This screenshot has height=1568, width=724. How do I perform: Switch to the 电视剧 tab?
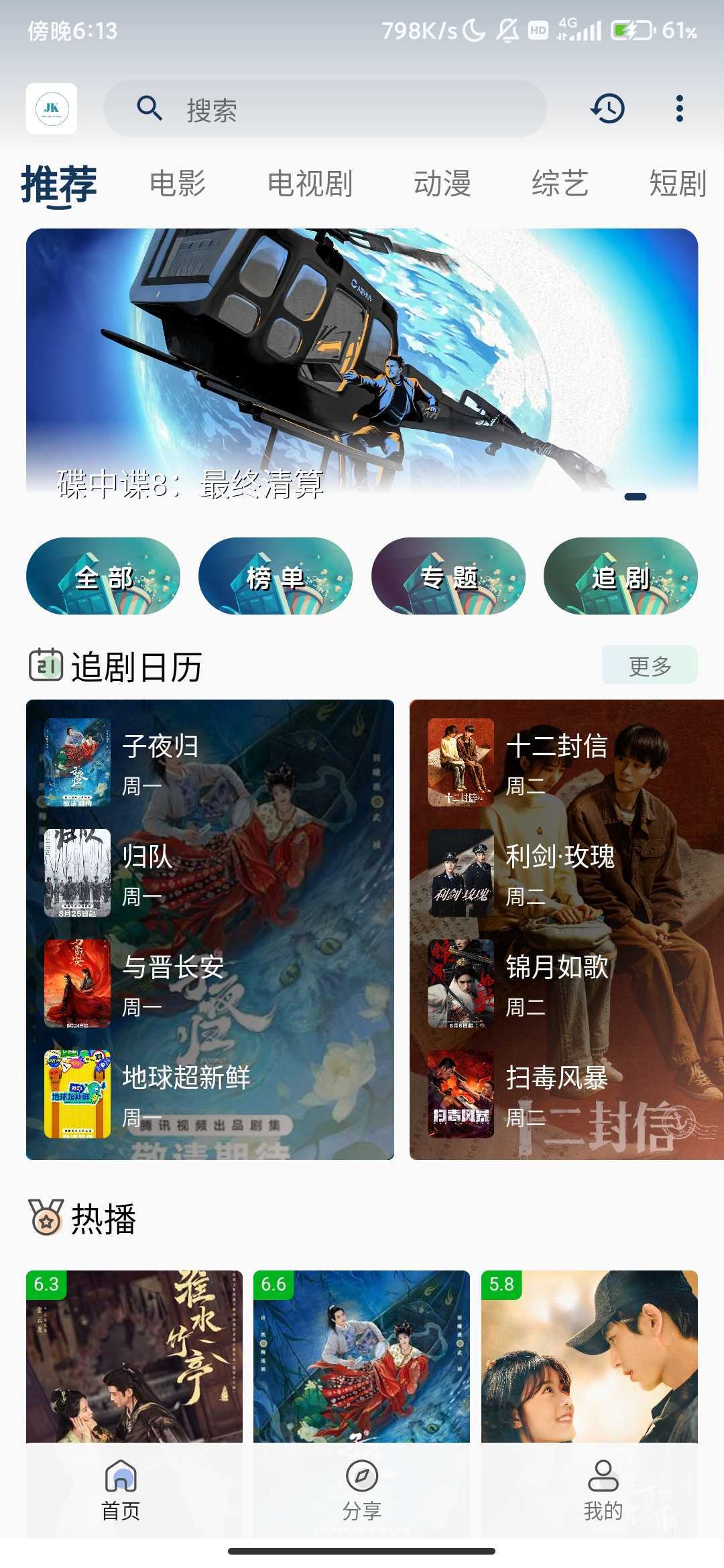310,183
